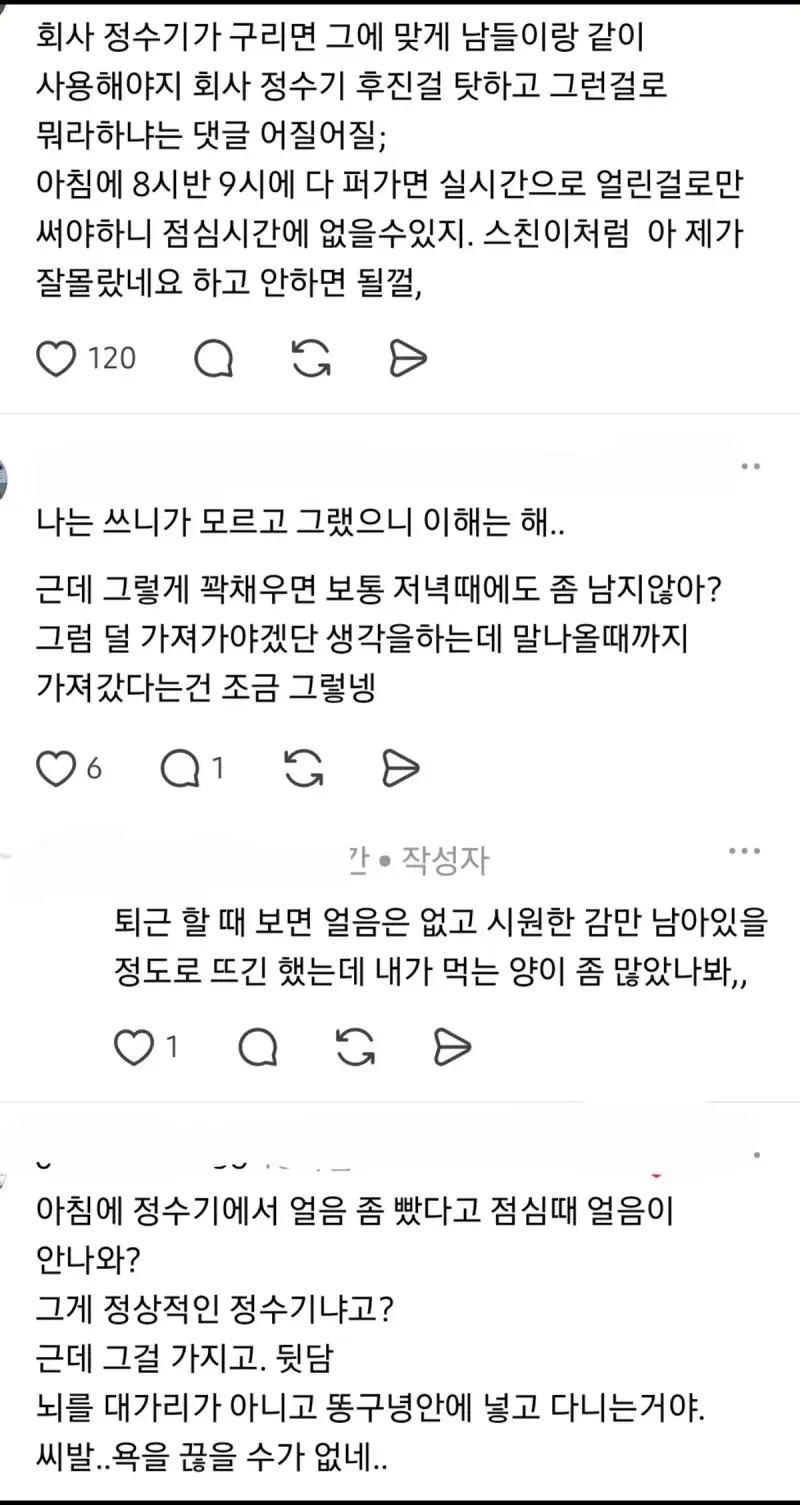This screenshot has width=800, height=1505.
Task: Open overflow menu on the 작성자 reply
Action: (x=745, y=851)
